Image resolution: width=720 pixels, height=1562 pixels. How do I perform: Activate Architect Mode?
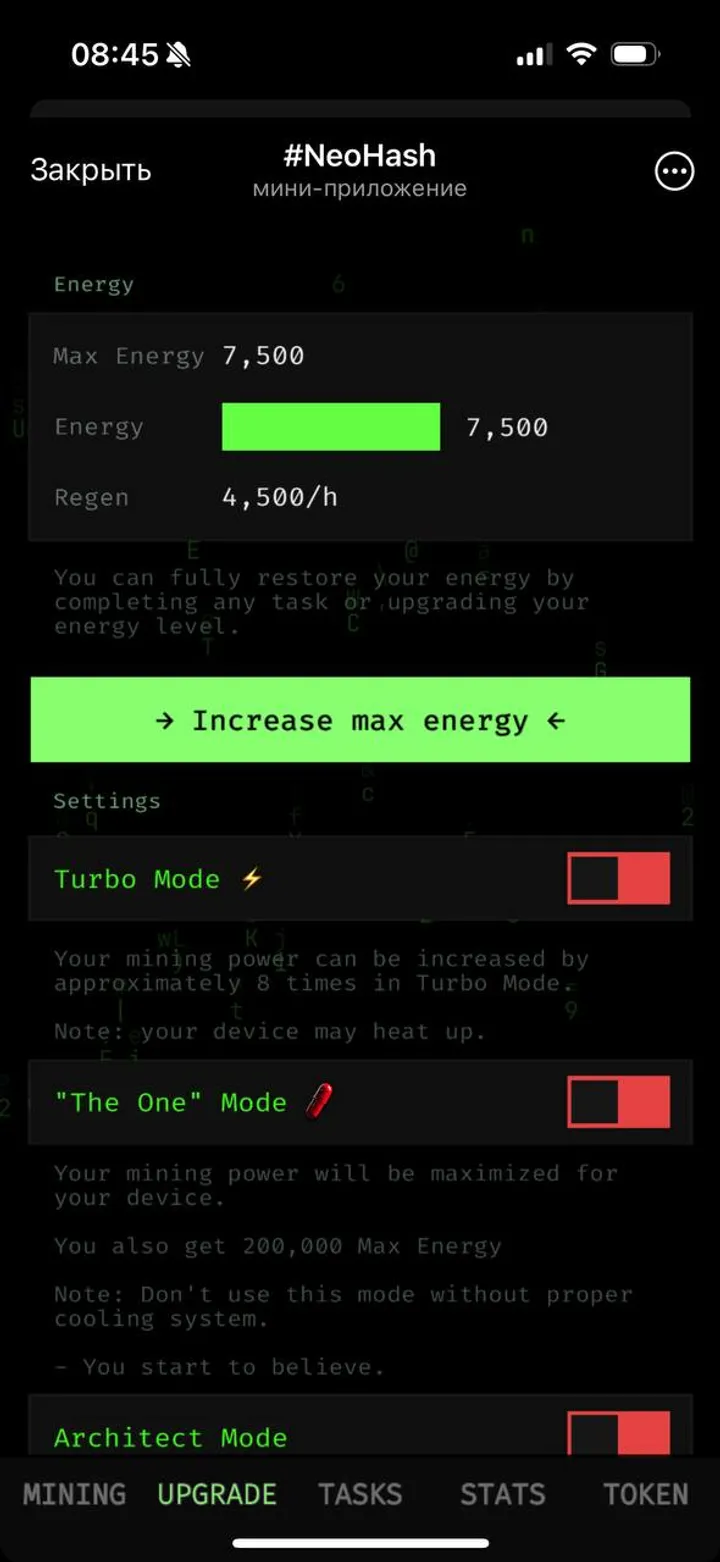point(618,1435)
